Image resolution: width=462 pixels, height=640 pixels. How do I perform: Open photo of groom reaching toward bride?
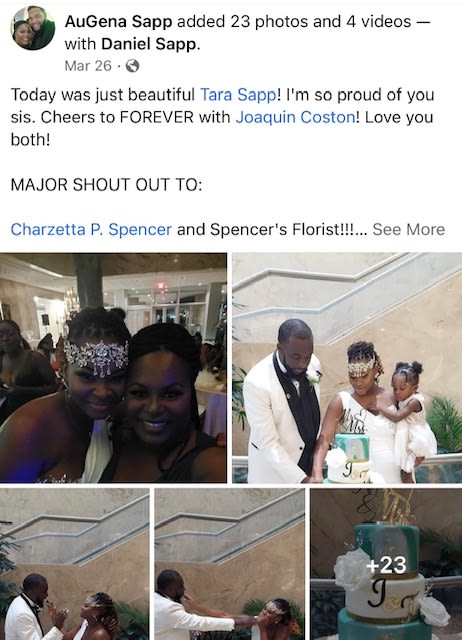click(x=230, y=564)
